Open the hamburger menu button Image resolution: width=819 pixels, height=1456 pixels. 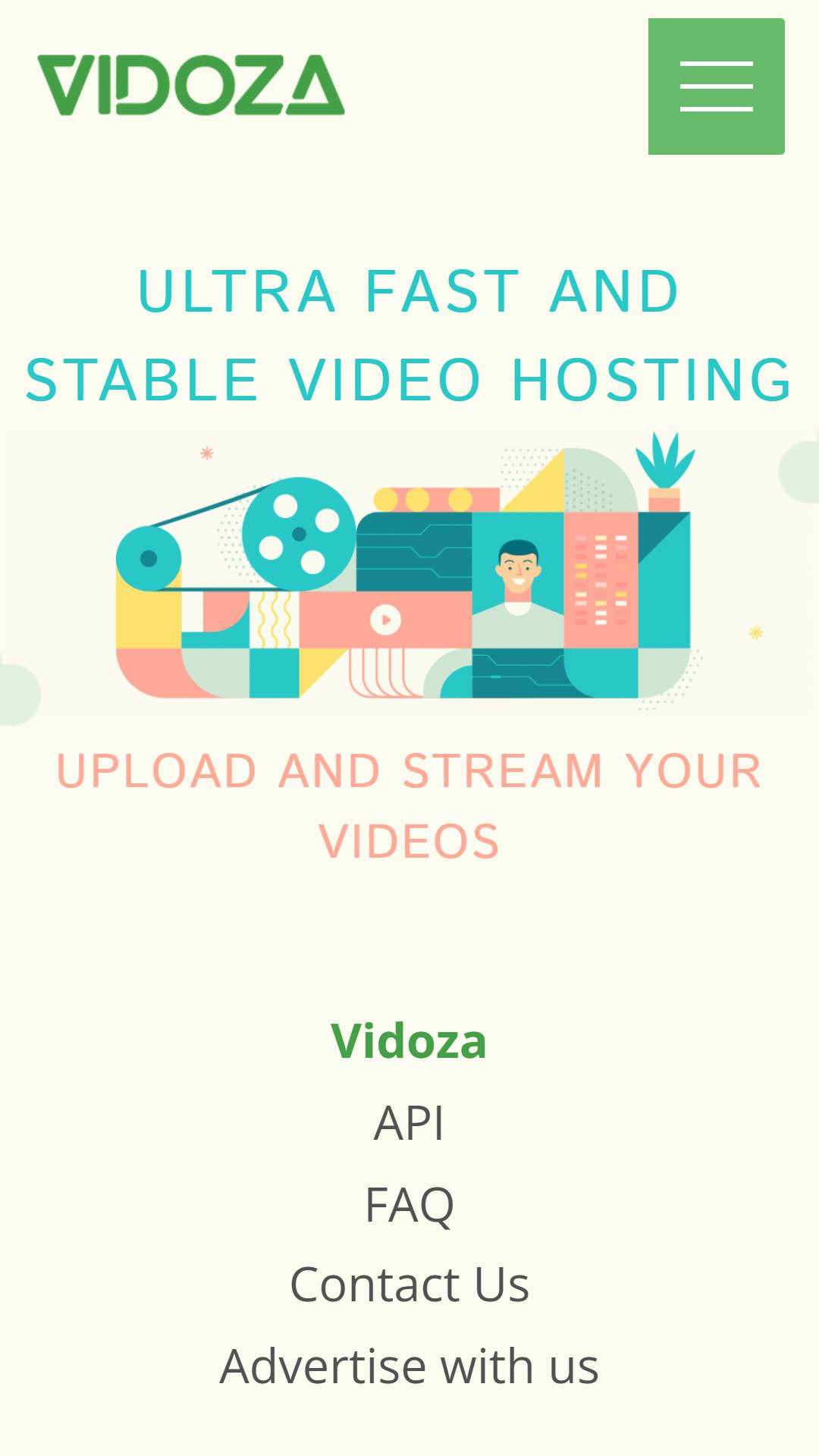[716, 86]
